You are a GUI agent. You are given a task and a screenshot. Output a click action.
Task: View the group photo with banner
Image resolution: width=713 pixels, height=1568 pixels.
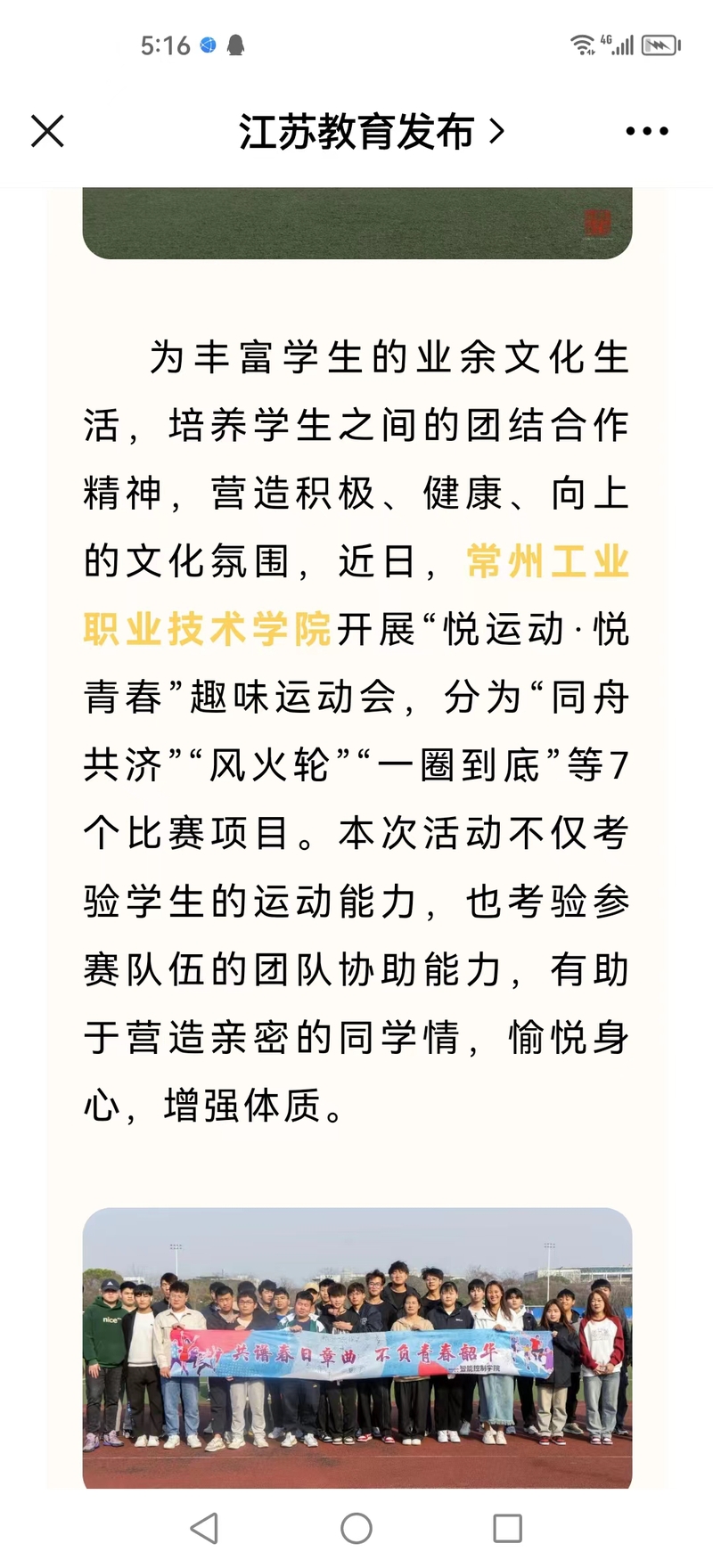(356, 1345)
